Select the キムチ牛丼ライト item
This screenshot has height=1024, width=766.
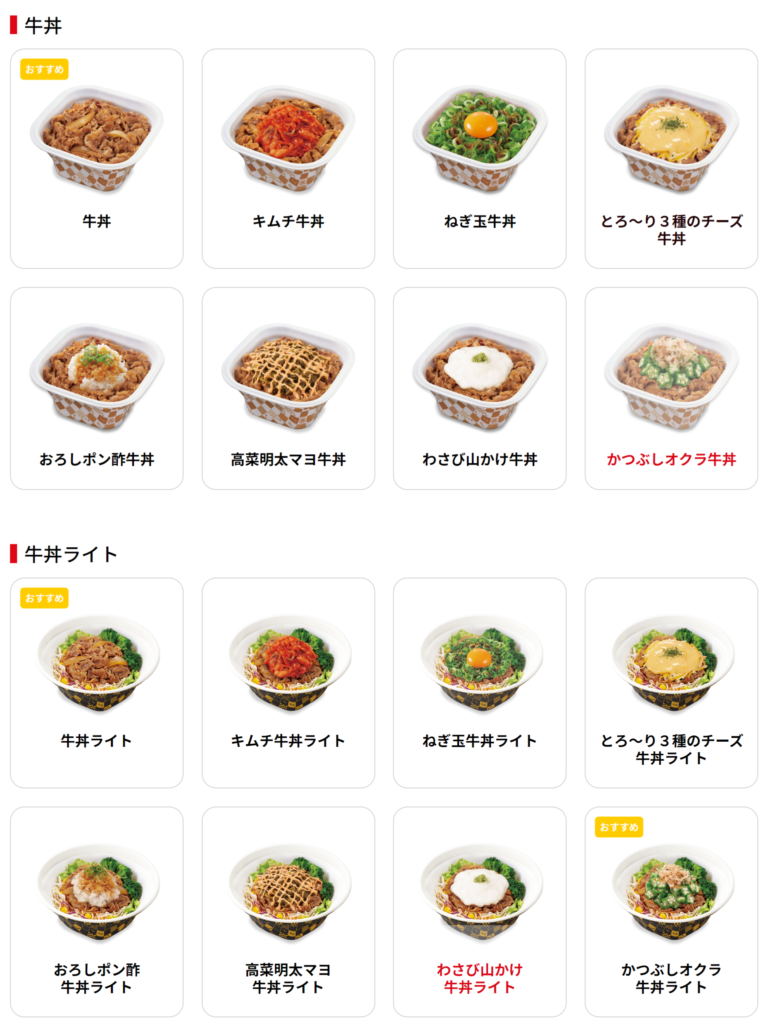(288, 682)
